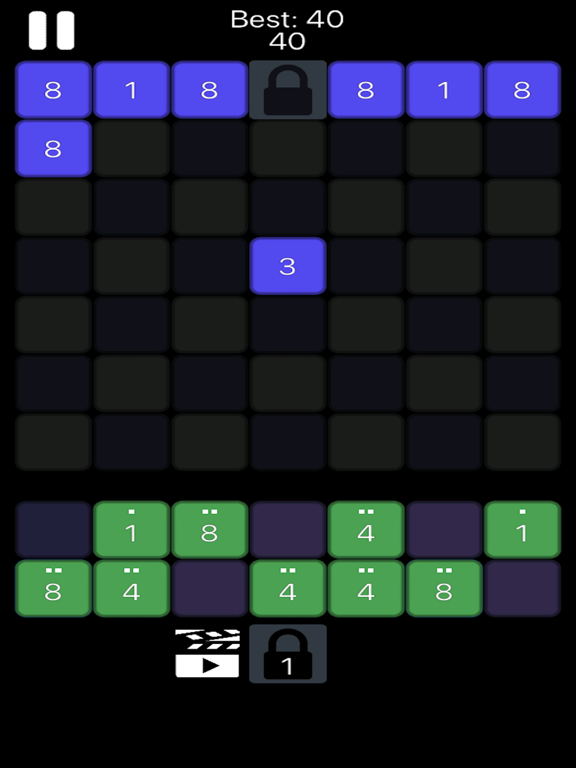Watch a video ad via clapperboard icon
This screenshot has width=576, height=768.
point(208,653)
